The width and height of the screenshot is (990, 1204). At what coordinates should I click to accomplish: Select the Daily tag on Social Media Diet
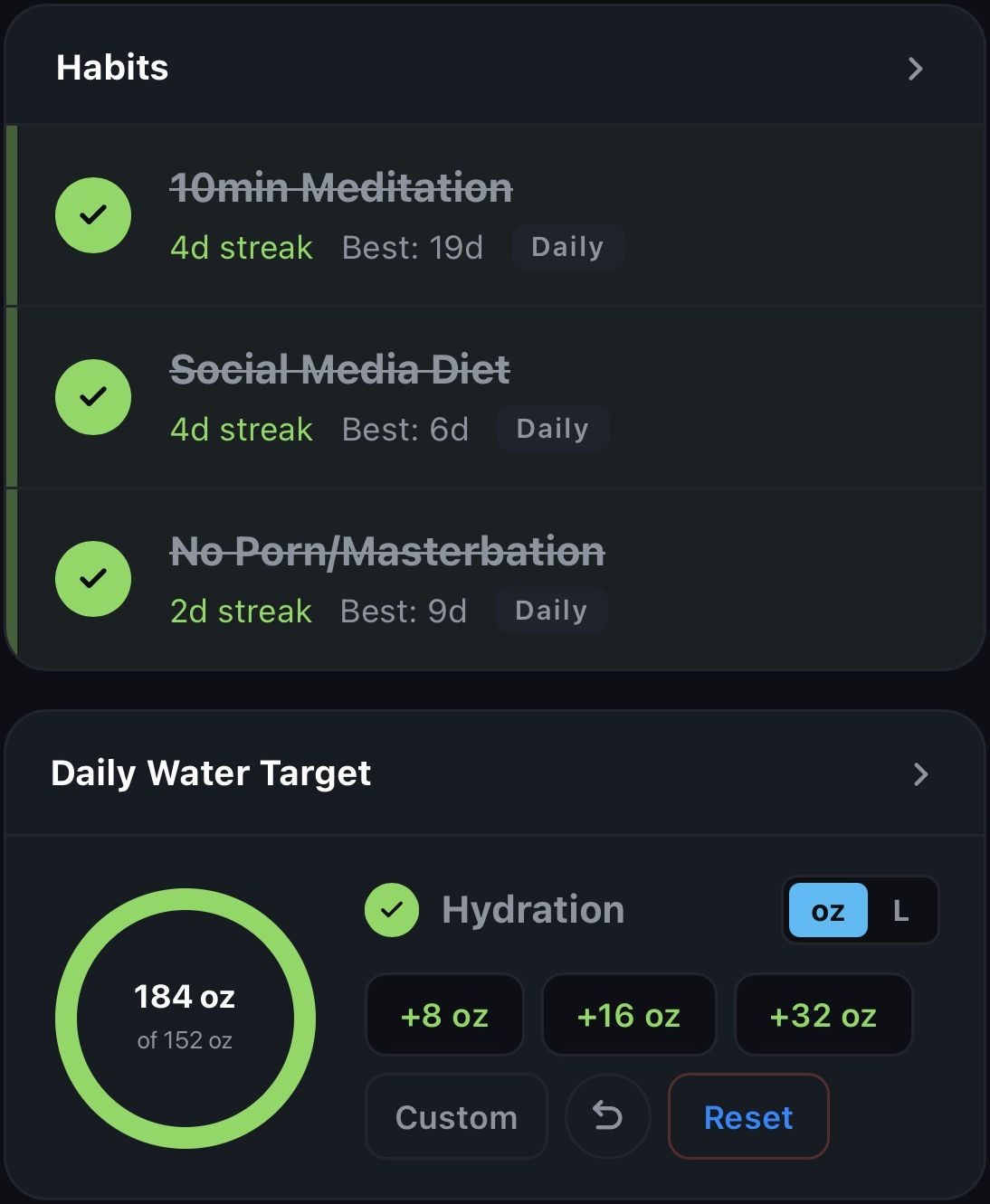point(553,428)
